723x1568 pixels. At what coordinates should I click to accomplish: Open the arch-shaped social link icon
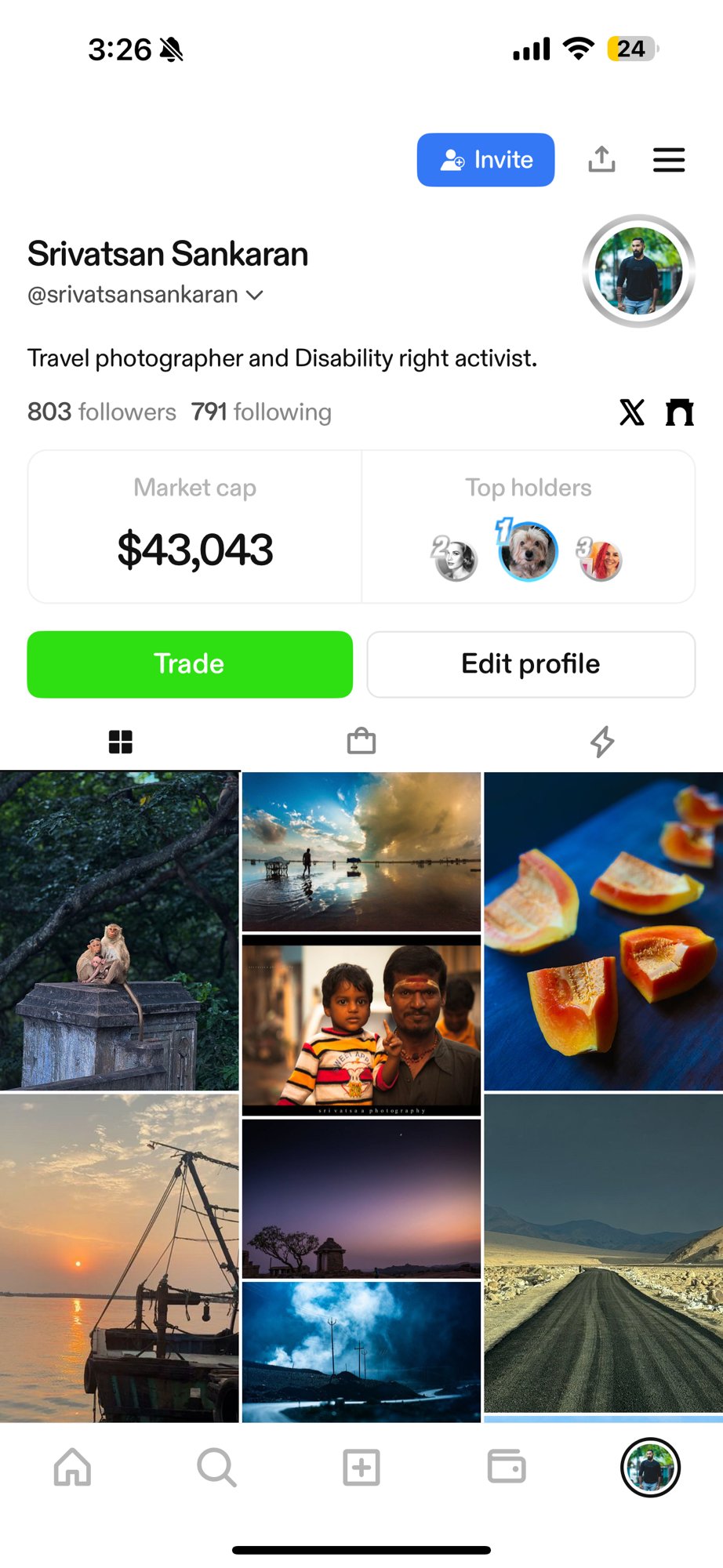click(679, 412)
